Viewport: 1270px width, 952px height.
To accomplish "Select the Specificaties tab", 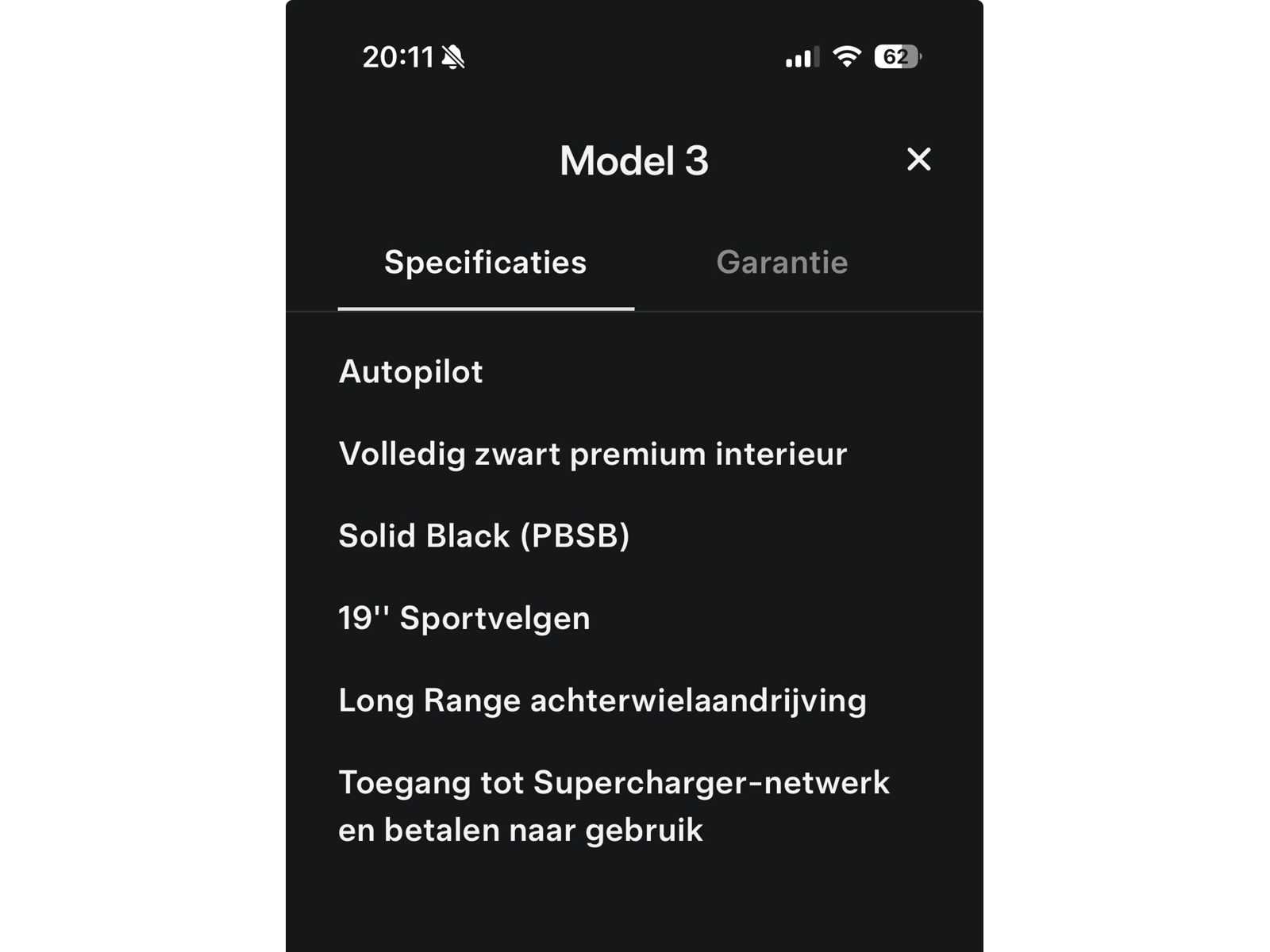I will point(486,263).
